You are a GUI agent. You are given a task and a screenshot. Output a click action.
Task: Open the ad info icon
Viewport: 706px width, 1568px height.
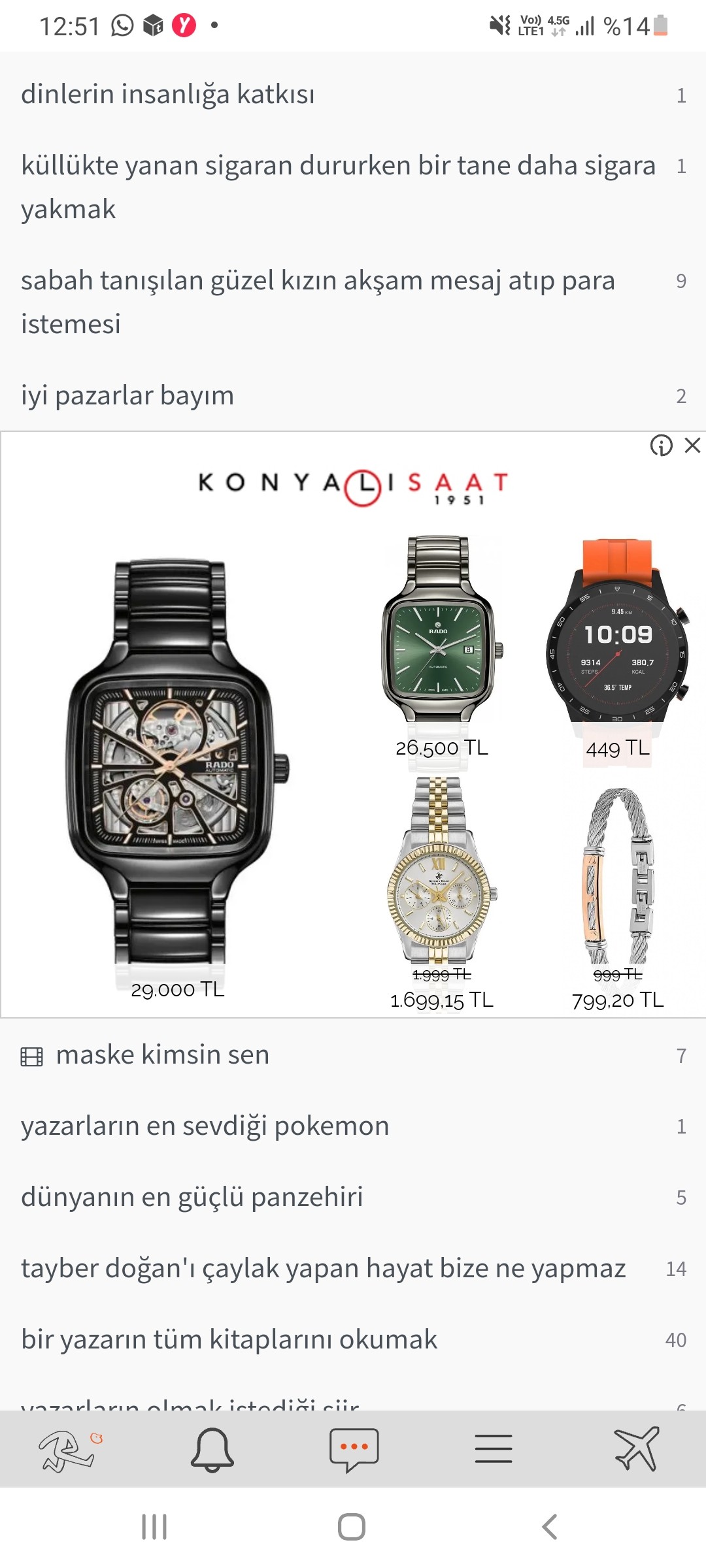coord(661,446)
